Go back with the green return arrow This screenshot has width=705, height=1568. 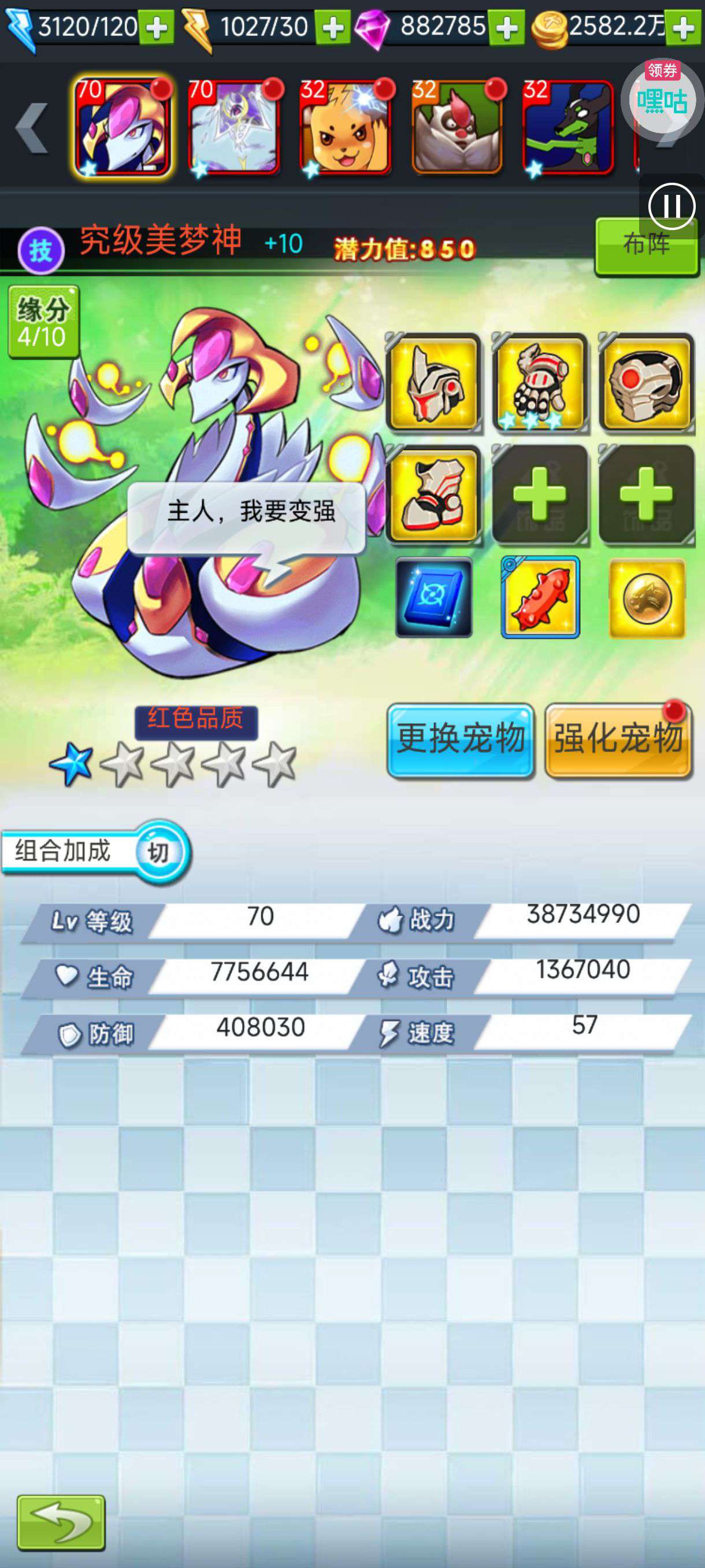(x=61, y=1522)
